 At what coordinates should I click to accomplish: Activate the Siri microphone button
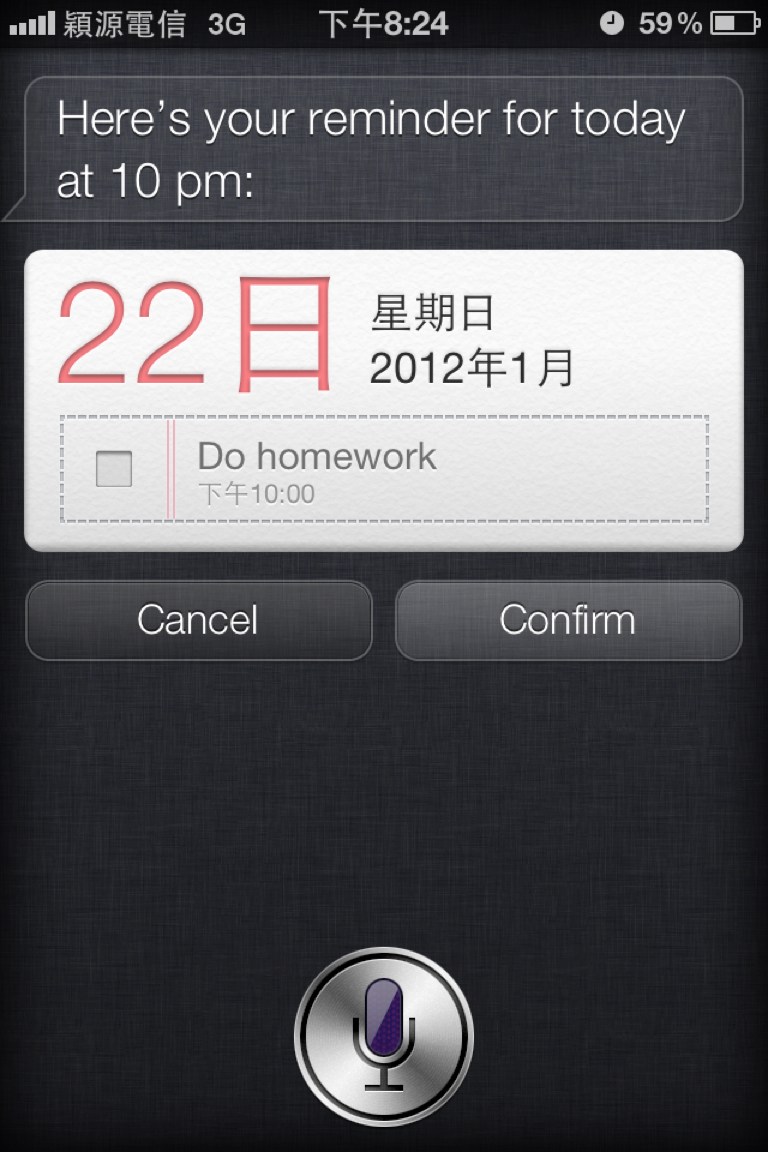tap(384, 1037)
